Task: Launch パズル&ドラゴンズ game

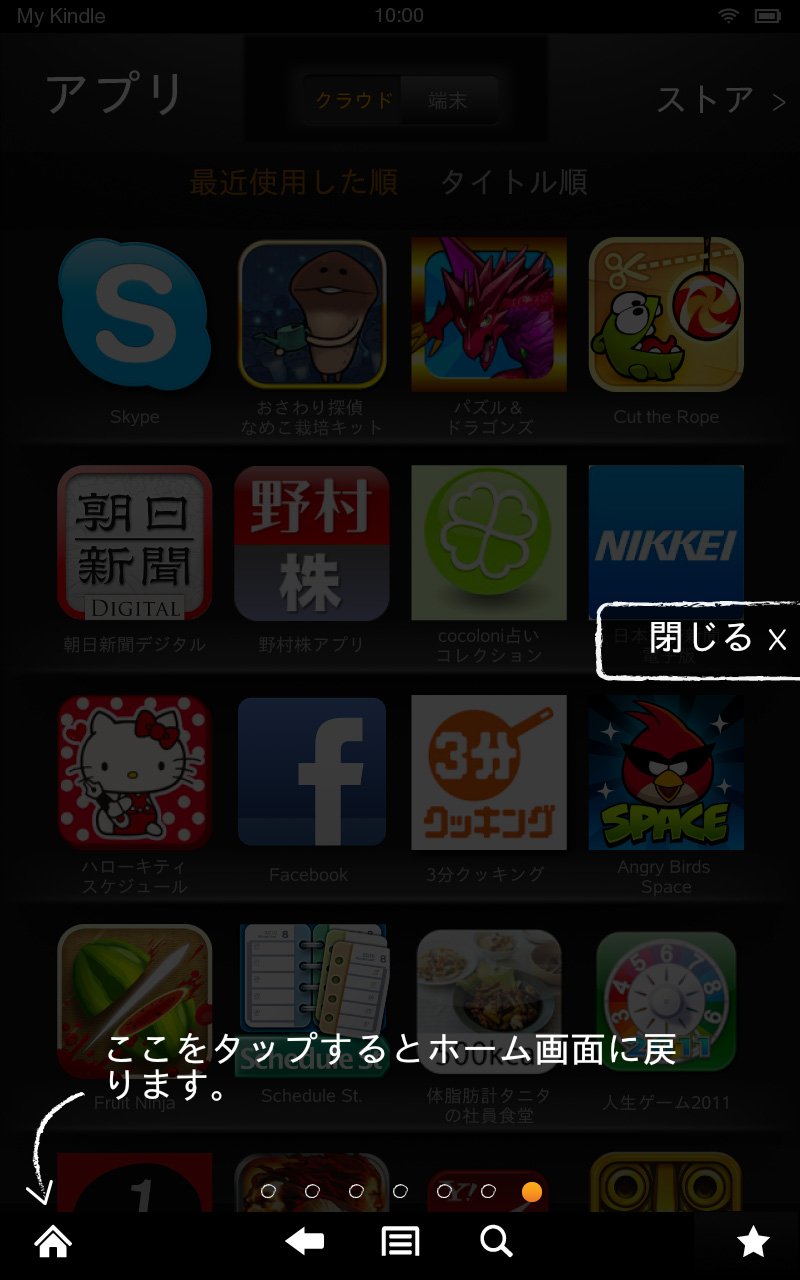Action: (488, 315)
